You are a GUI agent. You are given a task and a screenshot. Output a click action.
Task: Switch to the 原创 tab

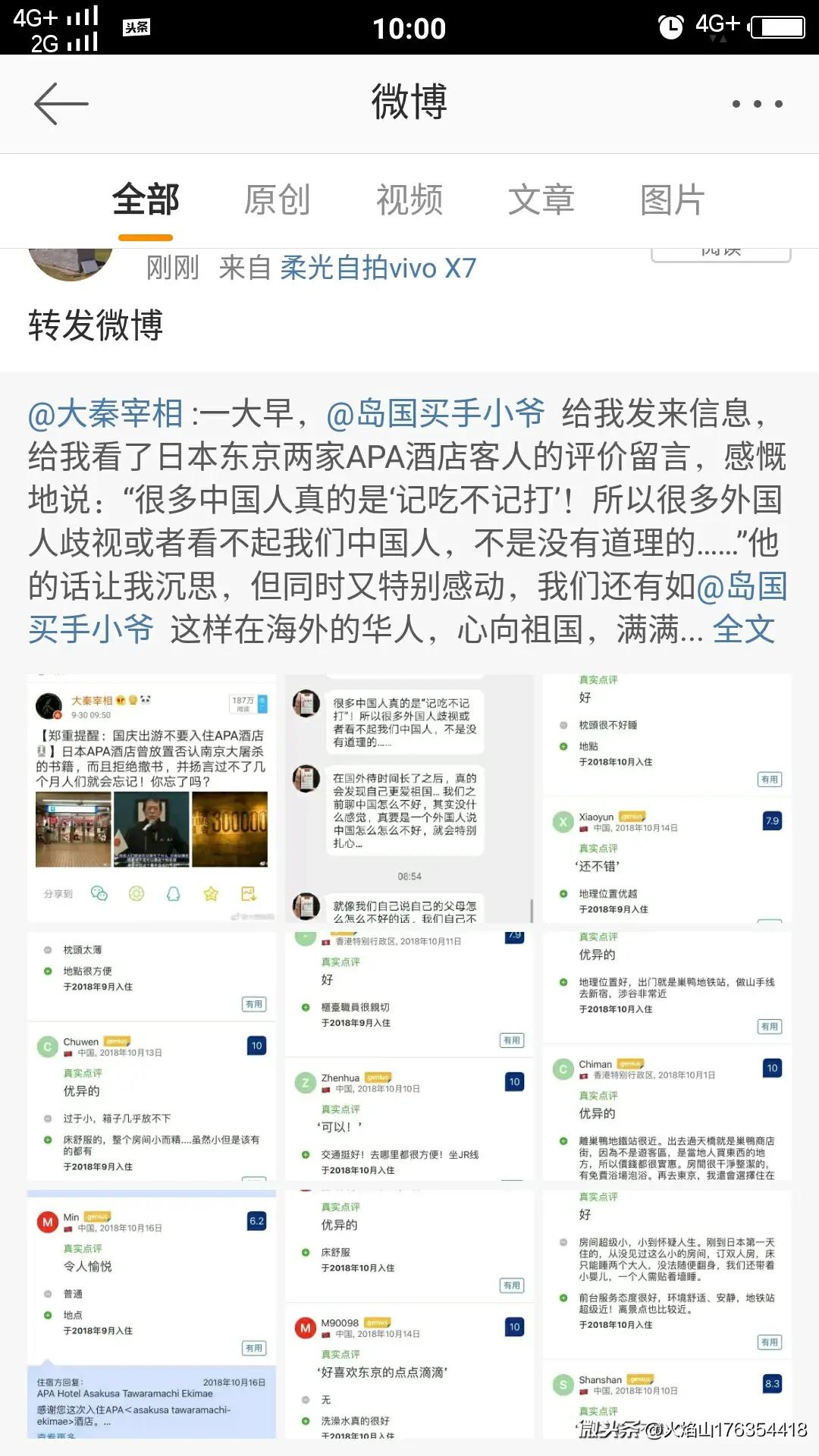[277, 200]
